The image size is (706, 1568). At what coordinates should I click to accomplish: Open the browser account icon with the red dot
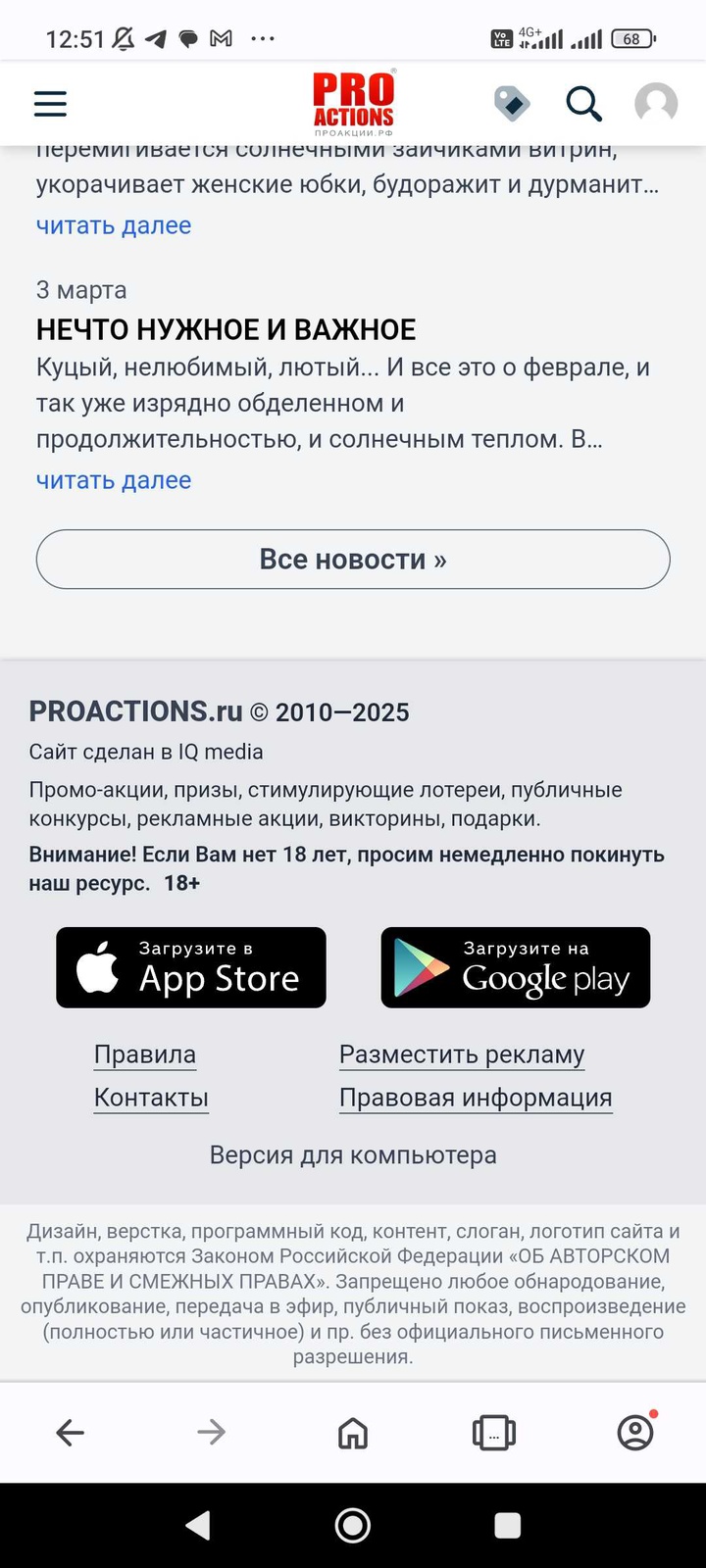pyautogui.click(x=635, y=1433)
